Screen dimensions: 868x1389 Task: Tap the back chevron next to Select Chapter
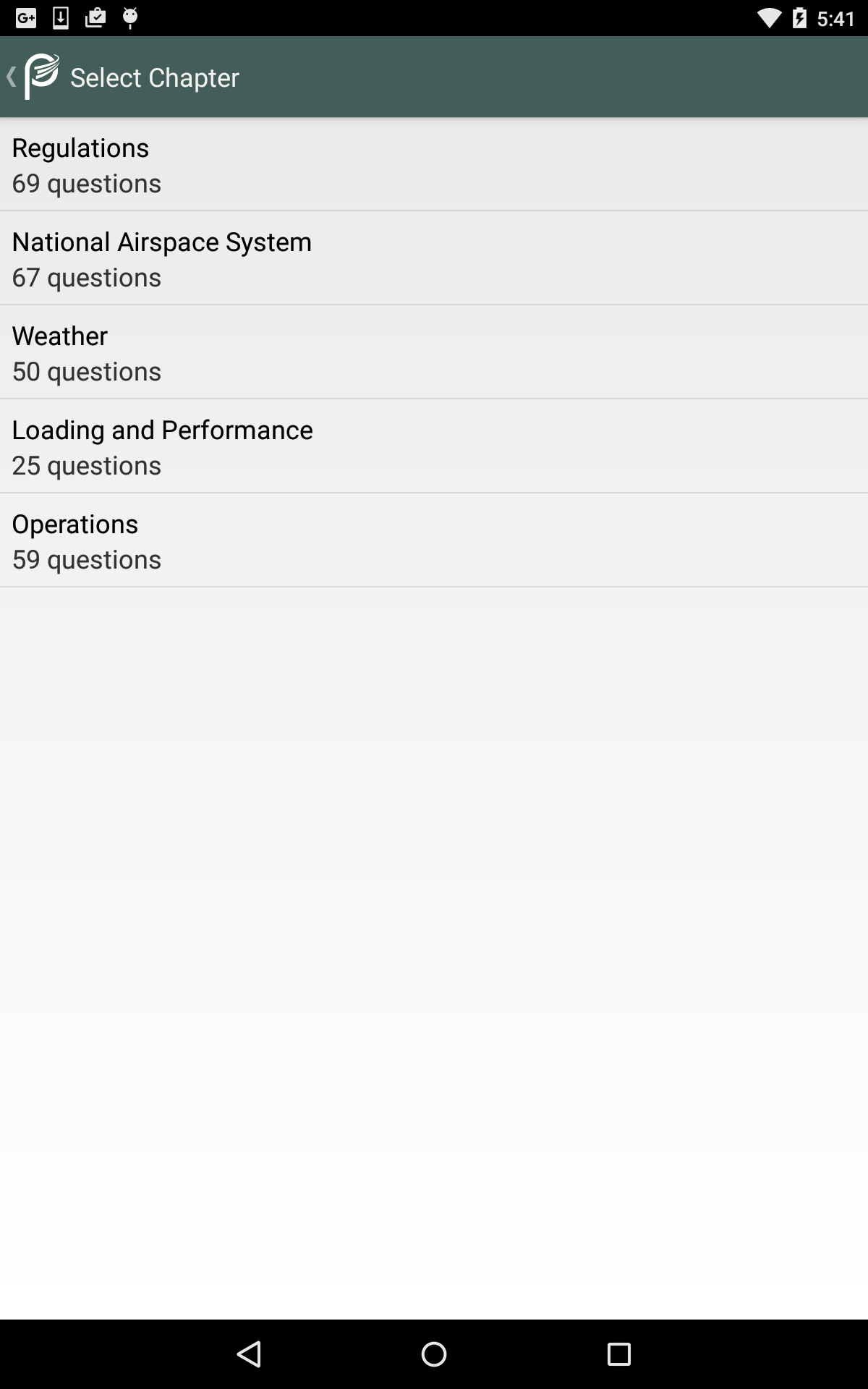[x=12, y=75]
